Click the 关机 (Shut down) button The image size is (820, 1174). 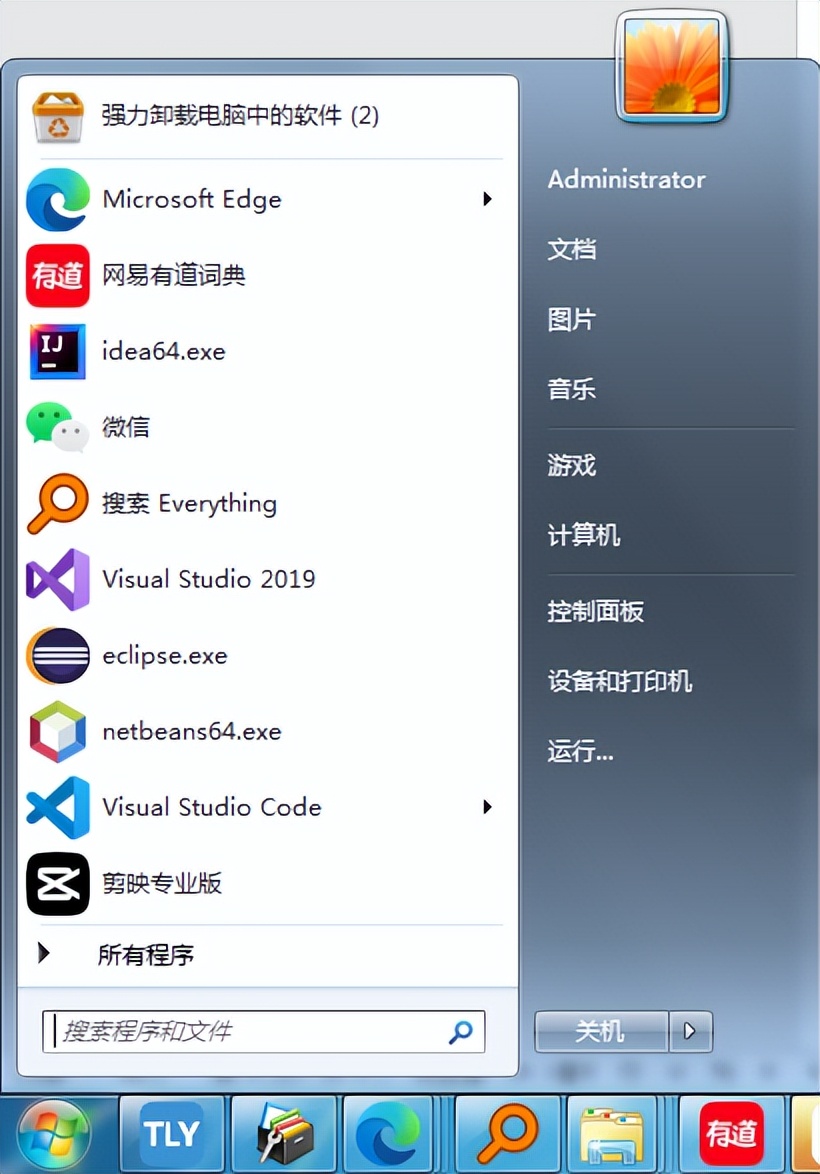[x=601, y=1033]
